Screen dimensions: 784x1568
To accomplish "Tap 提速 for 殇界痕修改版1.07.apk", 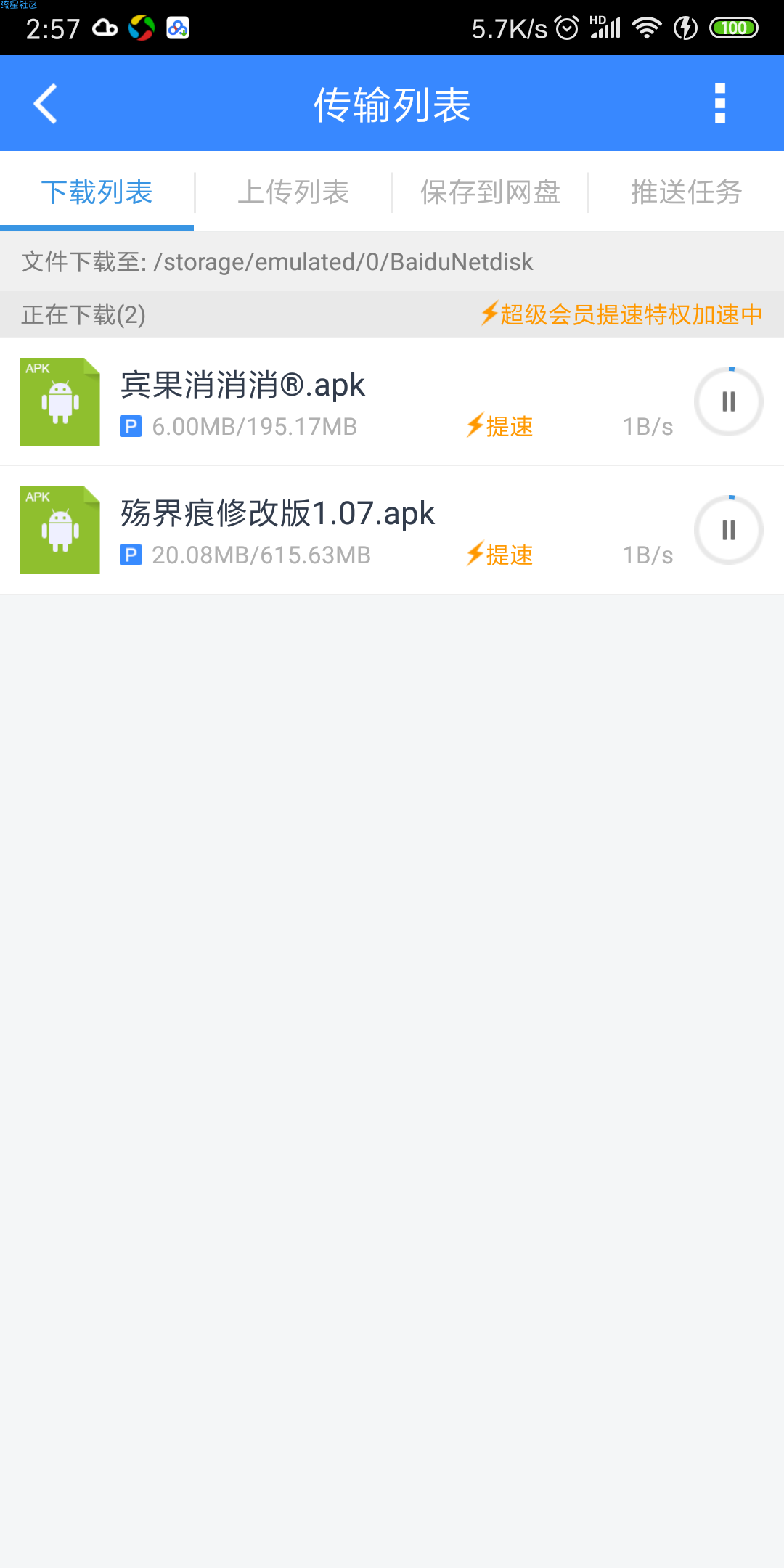I will click(499, 555).
